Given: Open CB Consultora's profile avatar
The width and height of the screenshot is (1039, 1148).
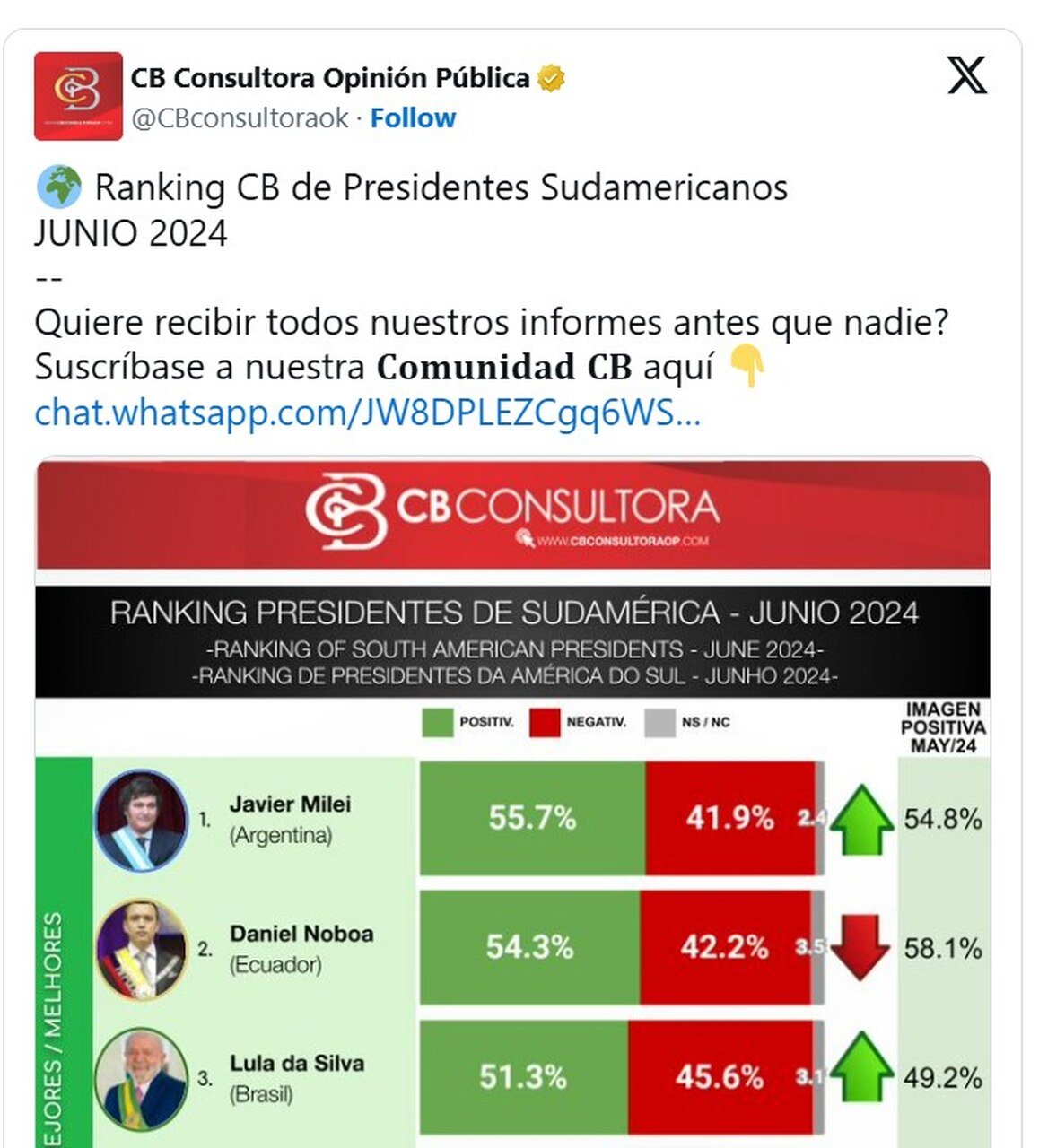Looking at the screenshot, I should pos(78,96).
